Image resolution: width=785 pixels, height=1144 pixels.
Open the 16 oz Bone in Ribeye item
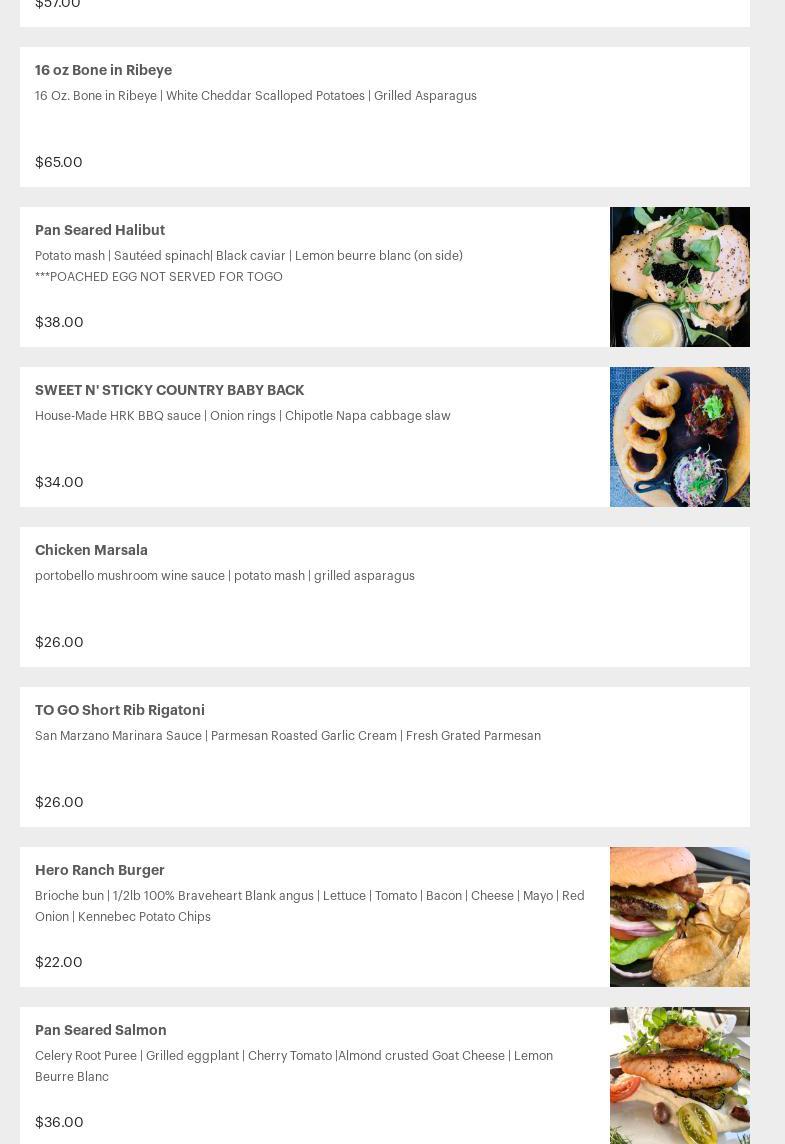click(104, 70)
